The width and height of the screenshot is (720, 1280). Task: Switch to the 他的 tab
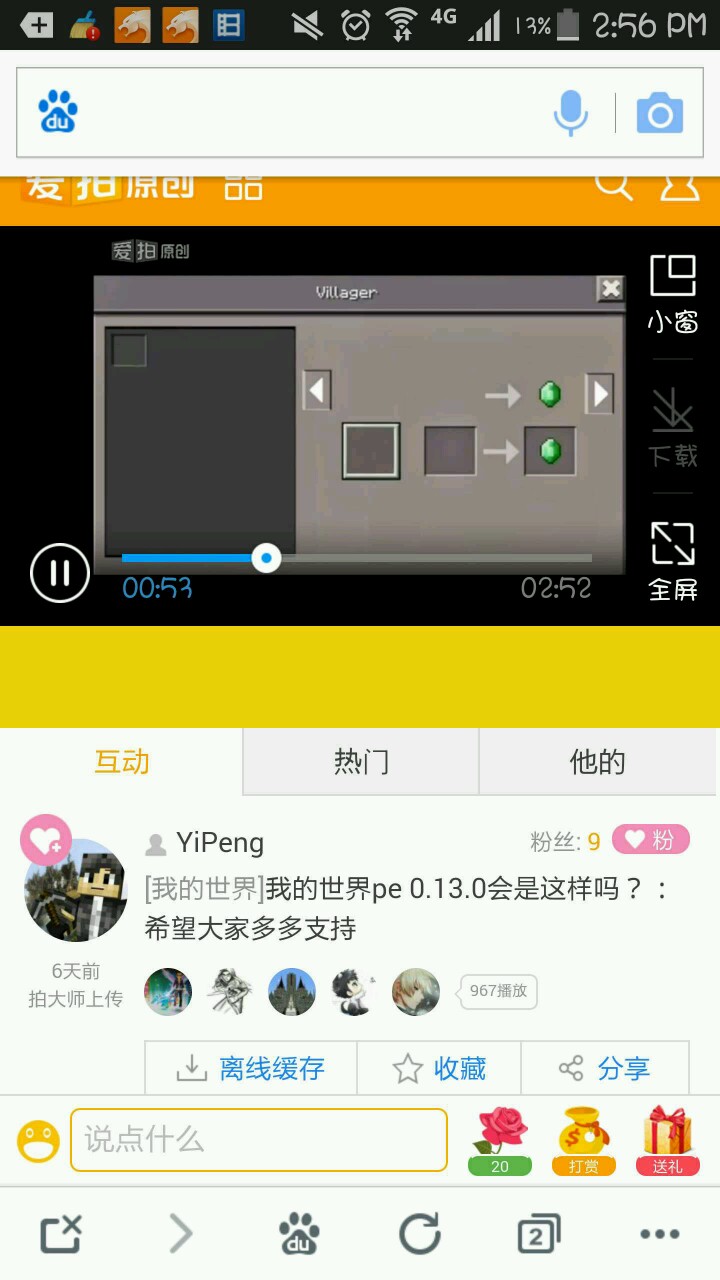click(x=597, y=762)
